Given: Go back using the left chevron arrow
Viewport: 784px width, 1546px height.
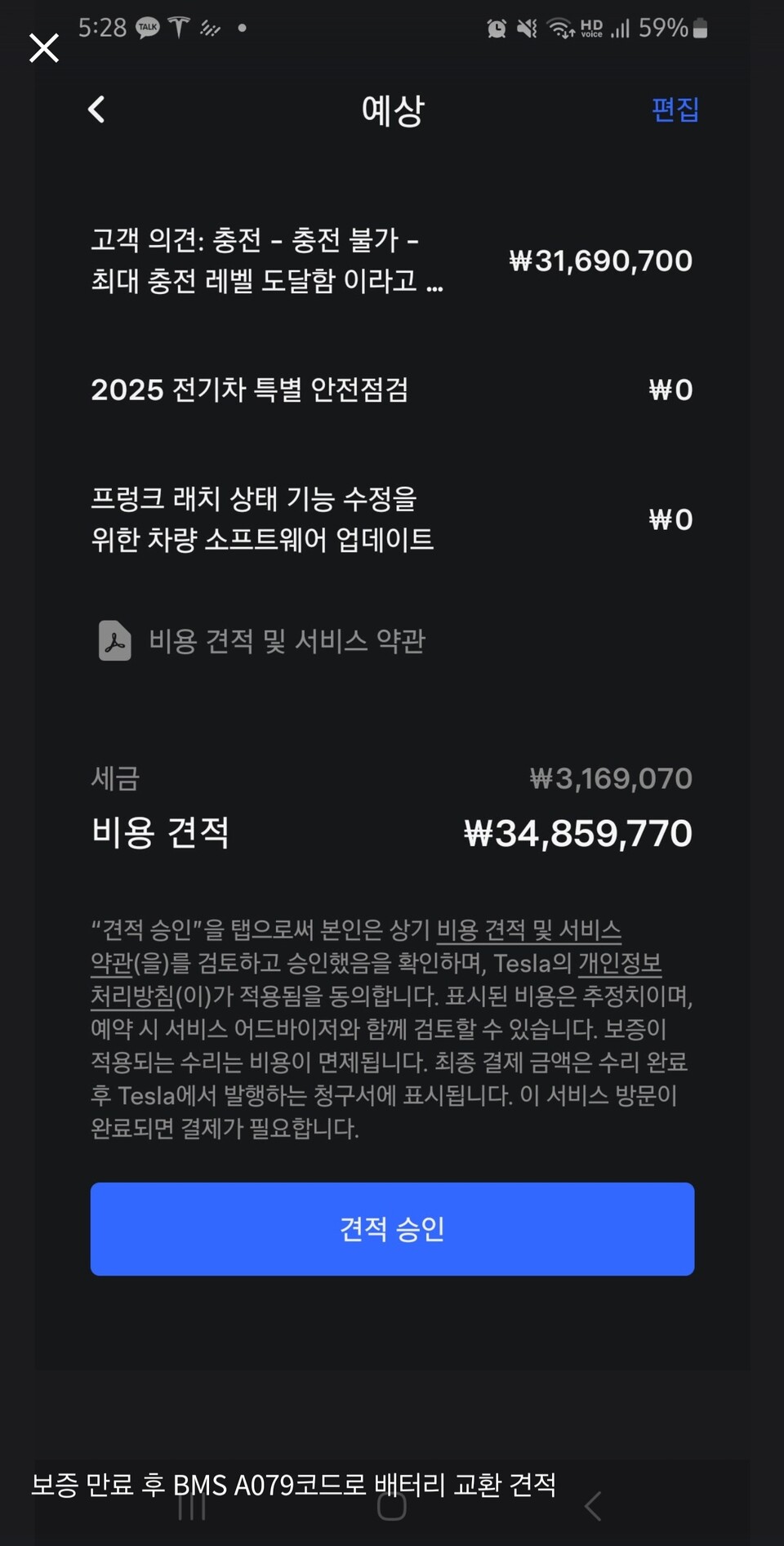Looking at the screenshot, I should point(96,109).
